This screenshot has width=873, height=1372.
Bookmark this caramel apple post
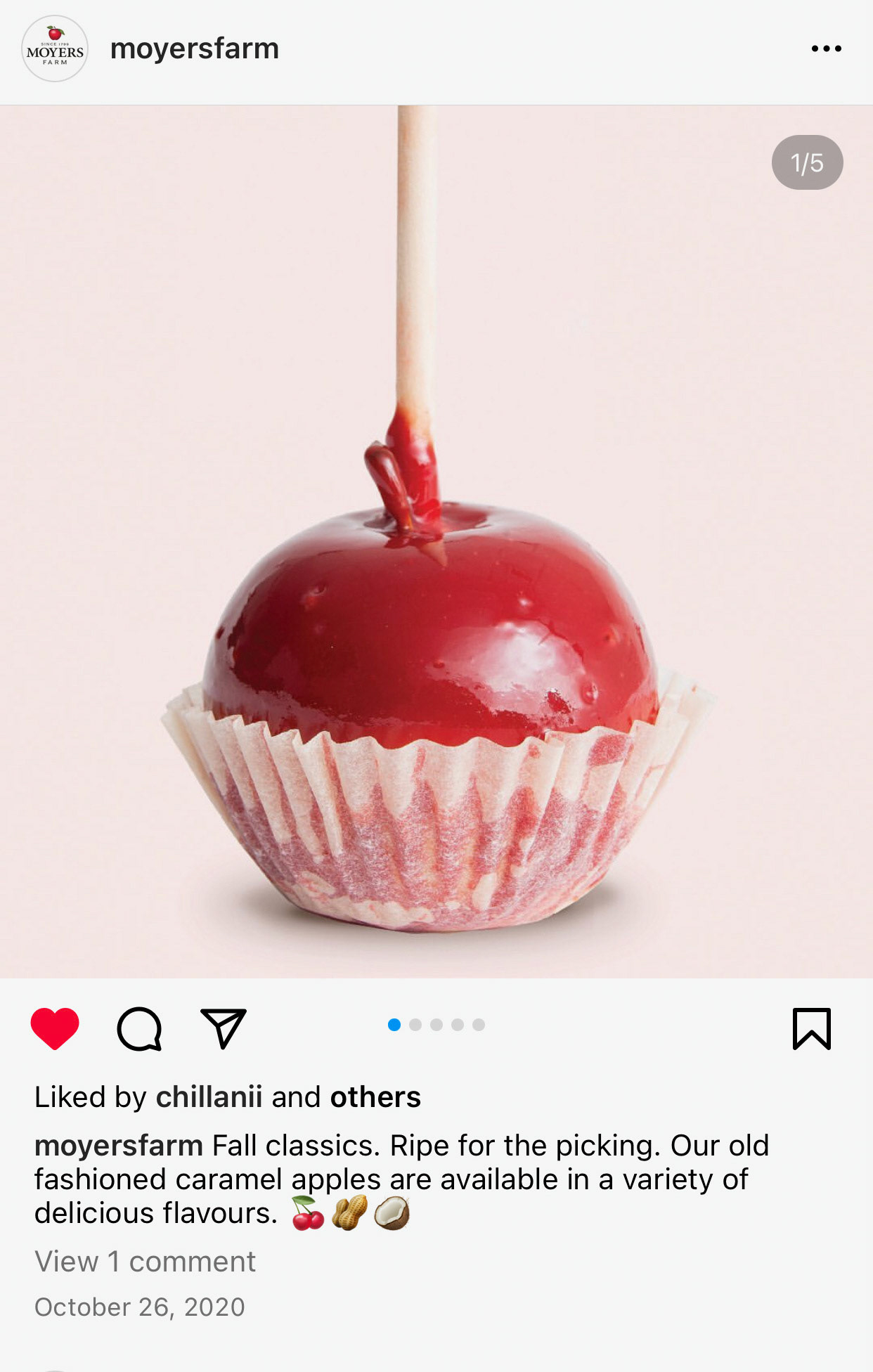812,1029
